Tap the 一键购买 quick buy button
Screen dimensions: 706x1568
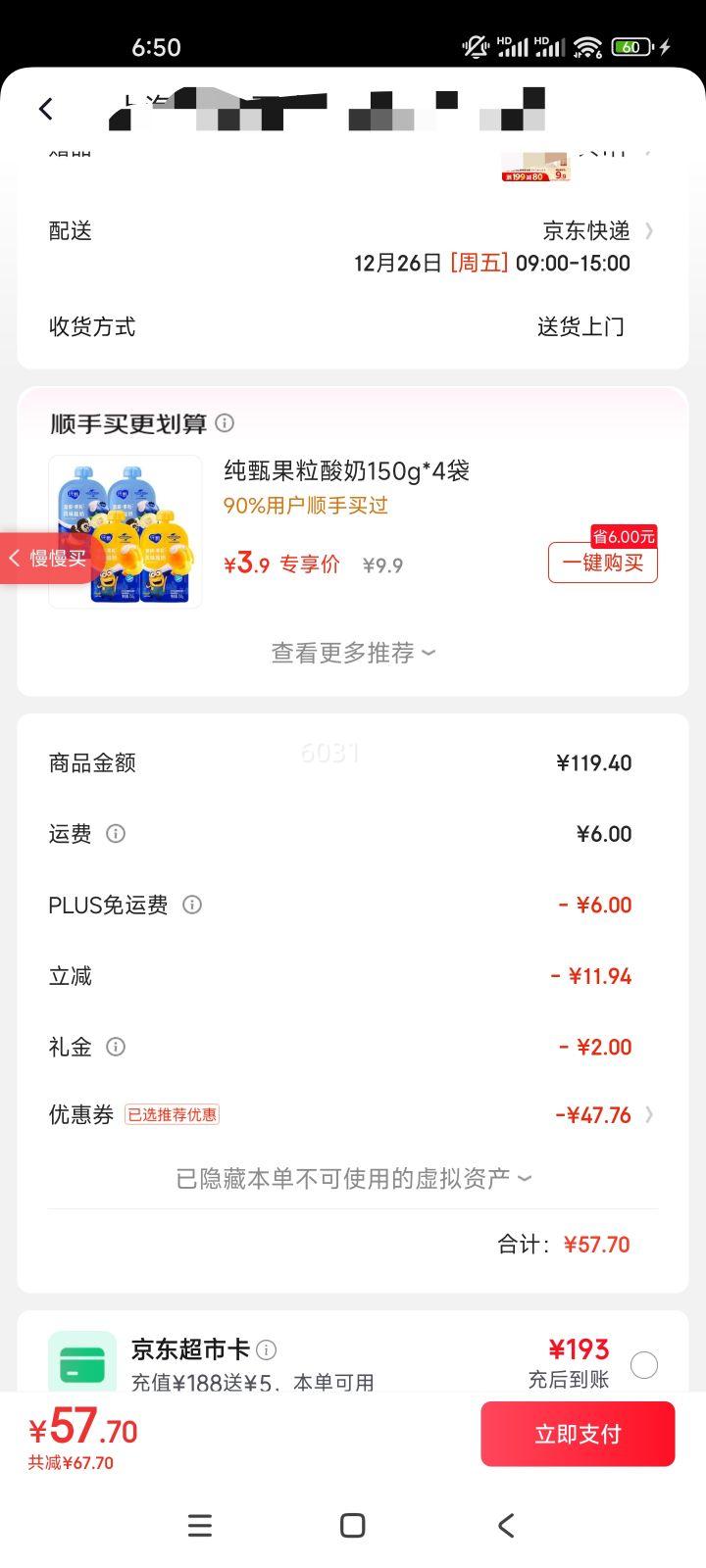pyautogui.click(x=601, y=563)
